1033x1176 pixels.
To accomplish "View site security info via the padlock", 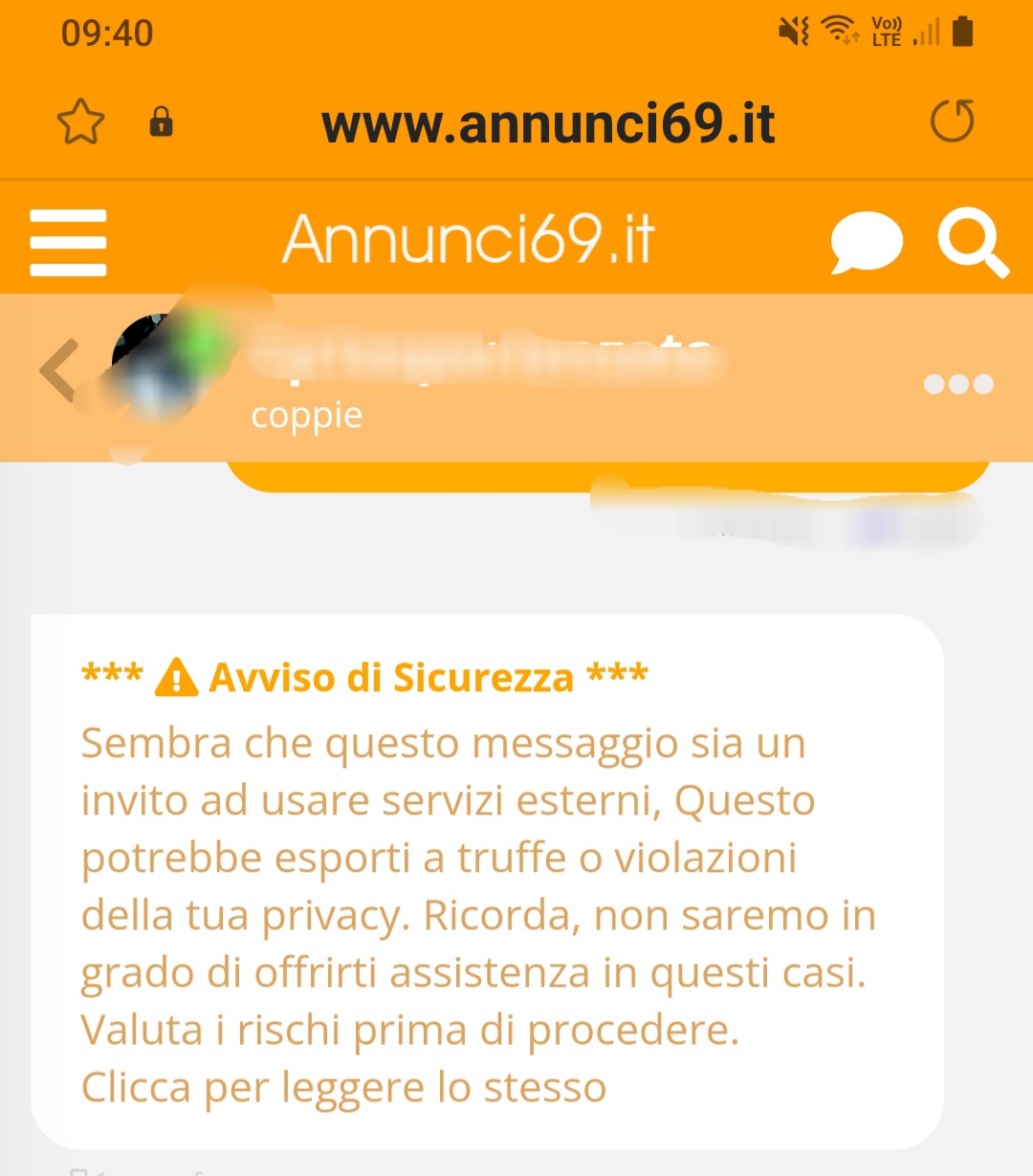I will [x=162, y=122].
